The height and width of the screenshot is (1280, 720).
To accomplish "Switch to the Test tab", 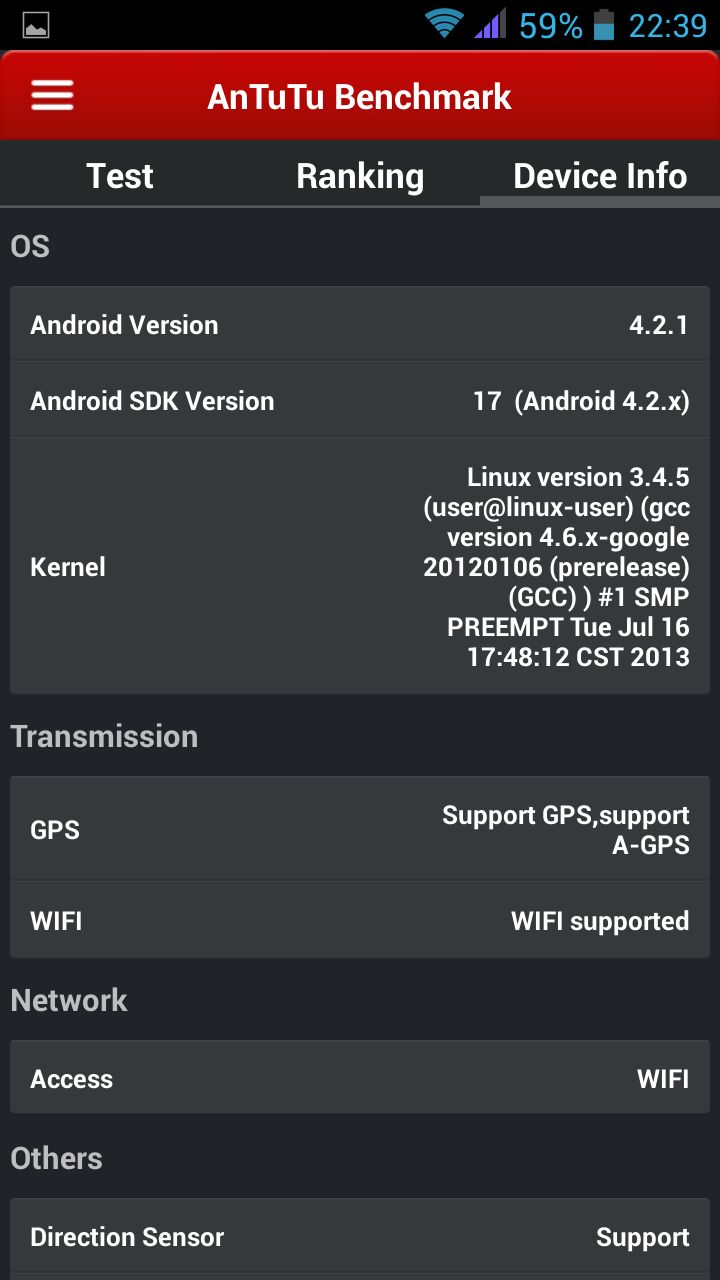I will click(x=120, y=176).
